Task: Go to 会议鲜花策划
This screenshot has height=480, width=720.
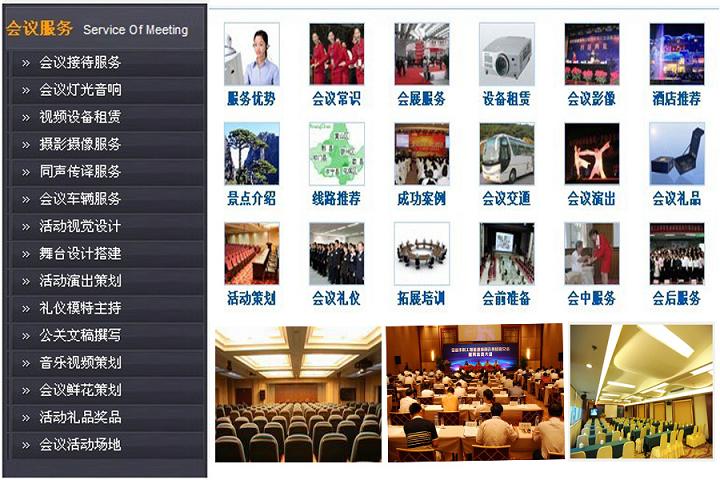Action: click(94, 389)
